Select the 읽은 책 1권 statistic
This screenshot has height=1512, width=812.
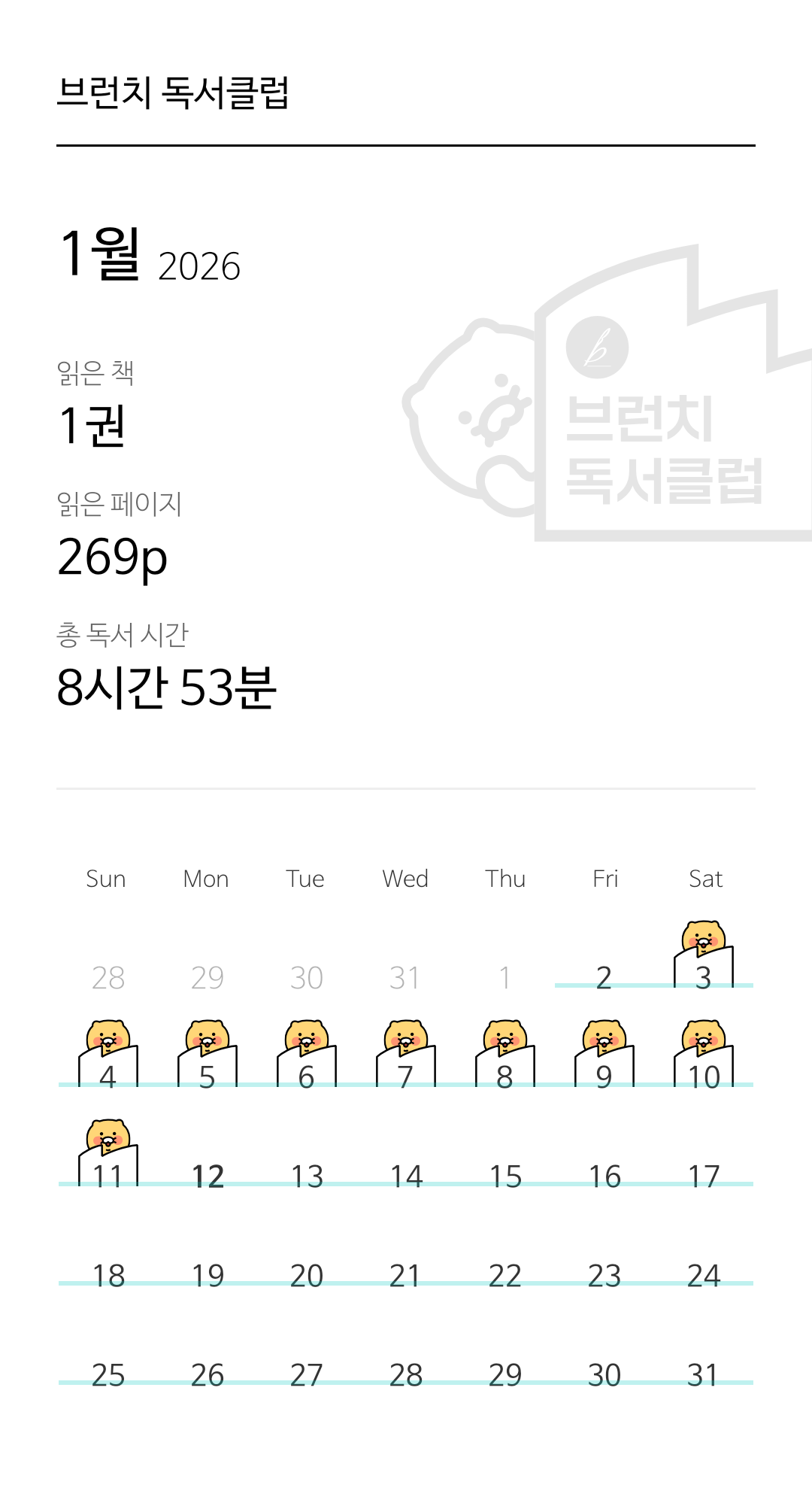pyautogui.click(x=92, y=424)
